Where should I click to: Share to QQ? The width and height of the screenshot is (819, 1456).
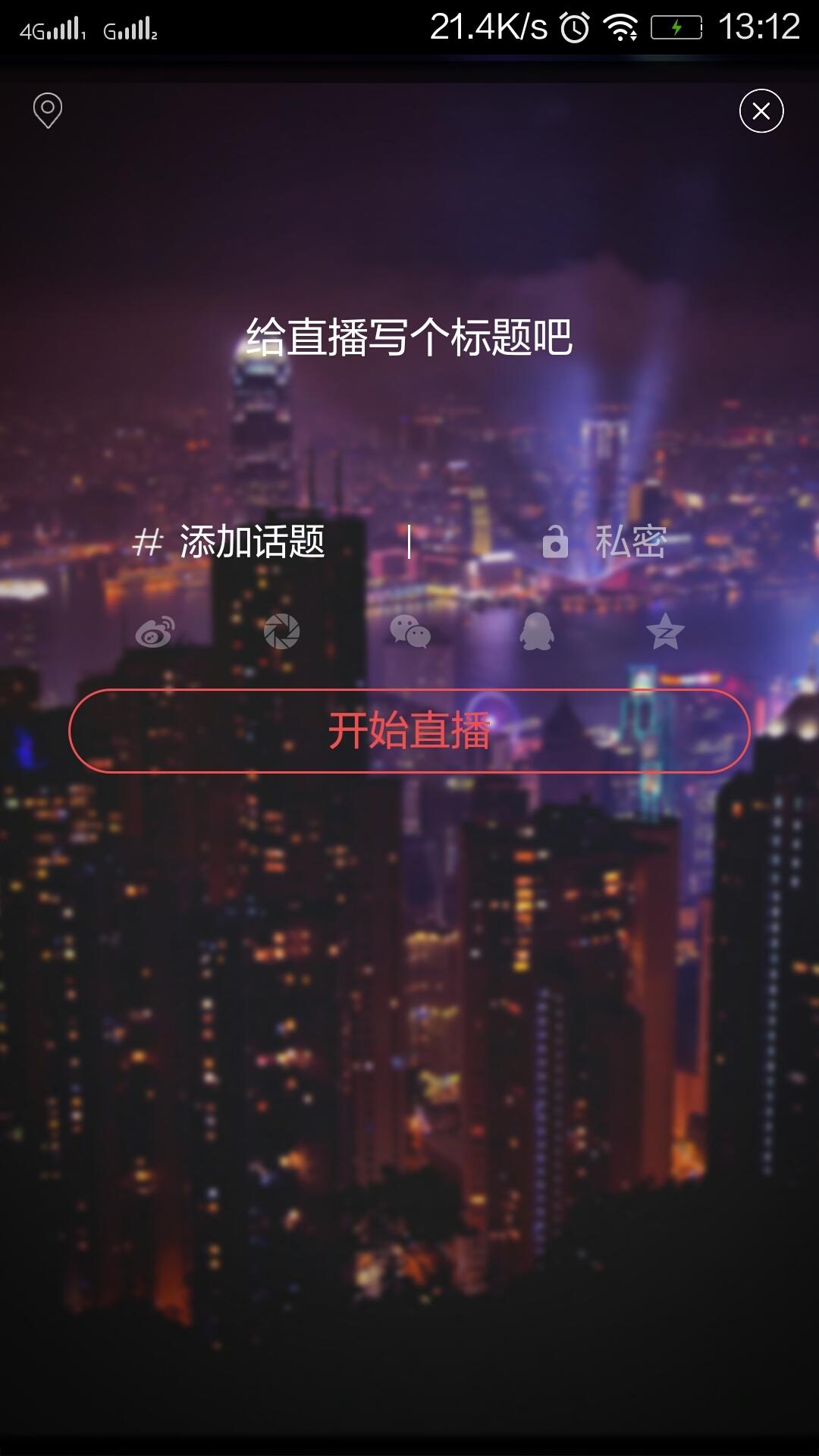[537, 632]
